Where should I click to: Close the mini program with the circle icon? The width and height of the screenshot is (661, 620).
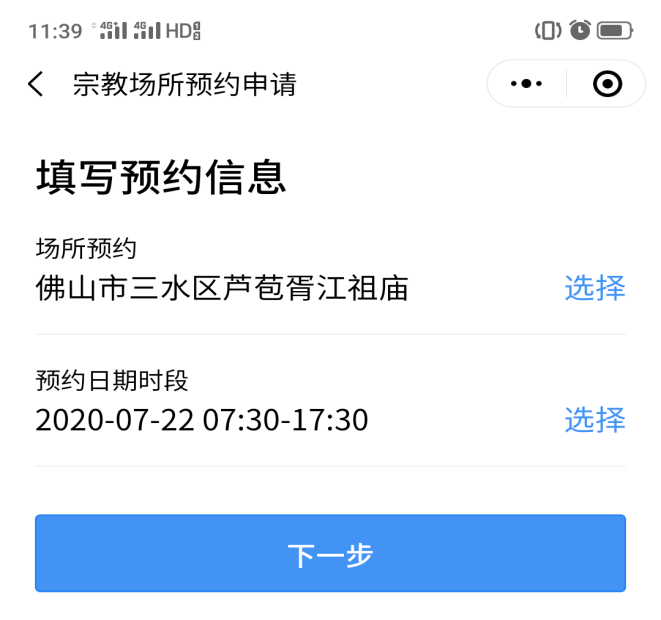[607, 84]
